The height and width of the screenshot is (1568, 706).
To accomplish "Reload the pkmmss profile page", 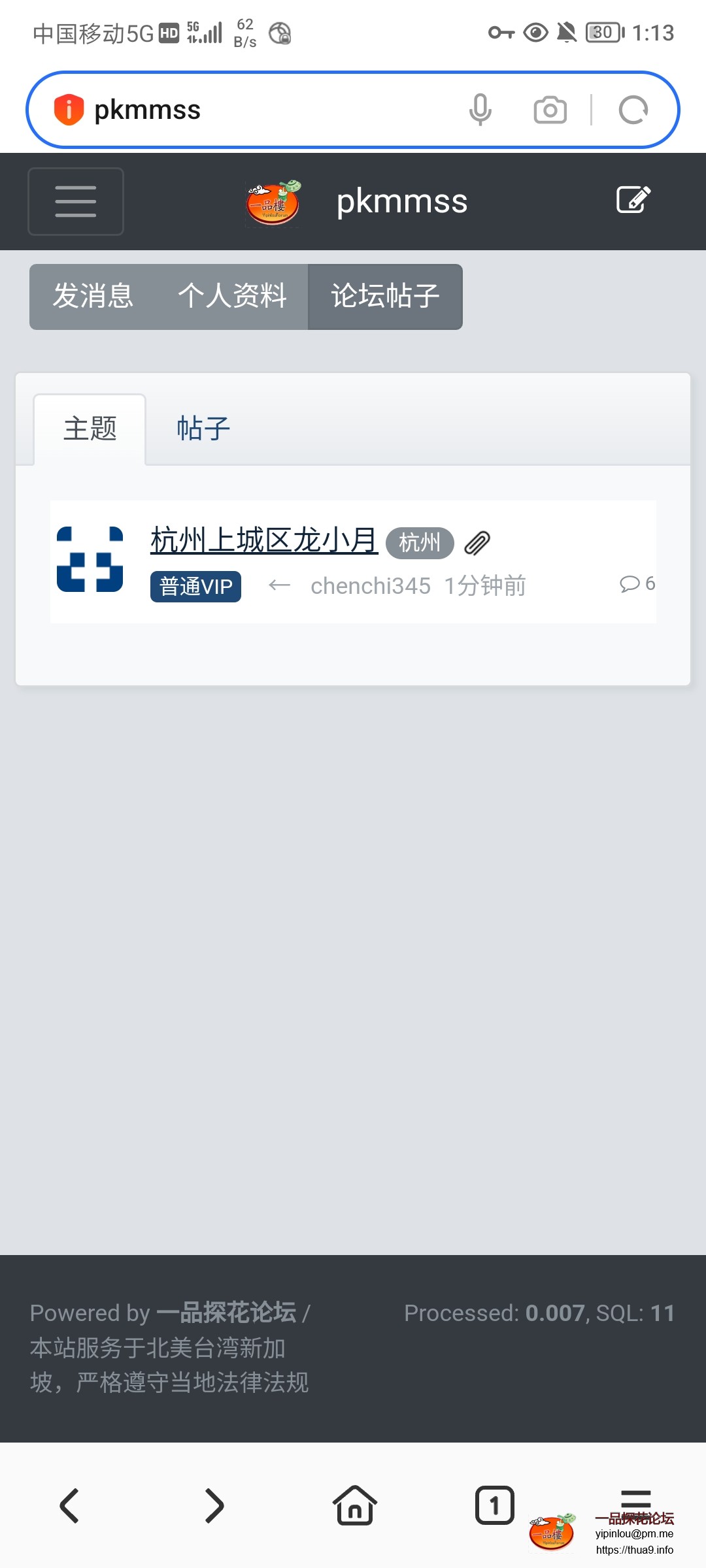I will tap(633, 109).
